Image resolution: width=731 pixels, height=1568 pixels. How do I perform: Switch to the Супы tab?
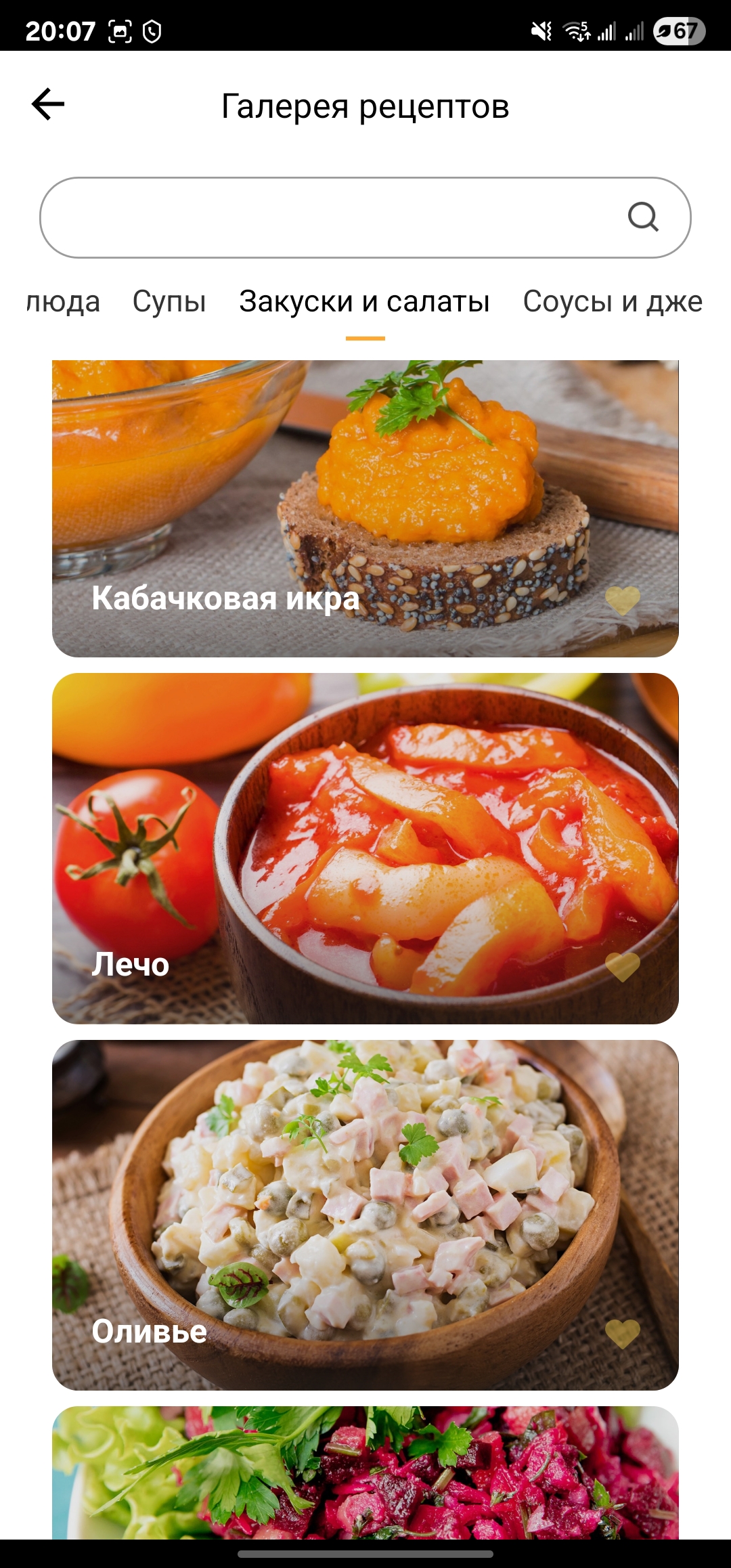click(169, 301)
